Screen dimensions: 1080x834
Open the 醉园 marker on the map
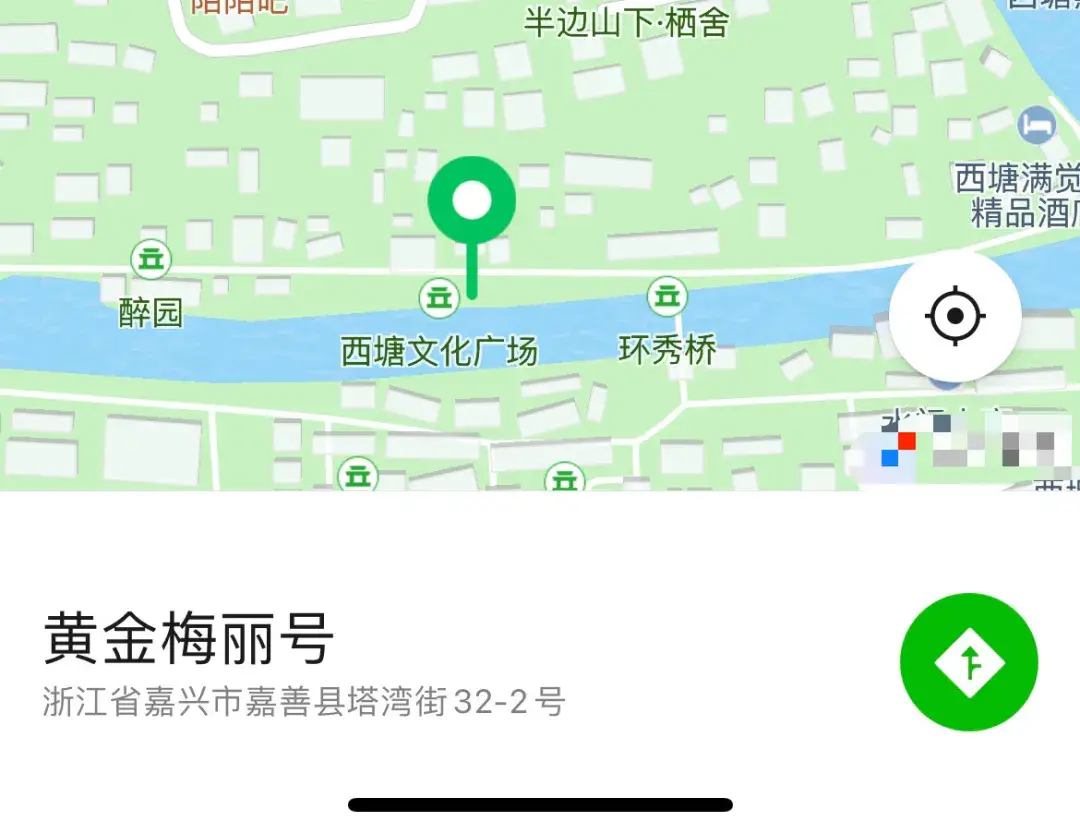pyautogui.click(x=151, y=261)
